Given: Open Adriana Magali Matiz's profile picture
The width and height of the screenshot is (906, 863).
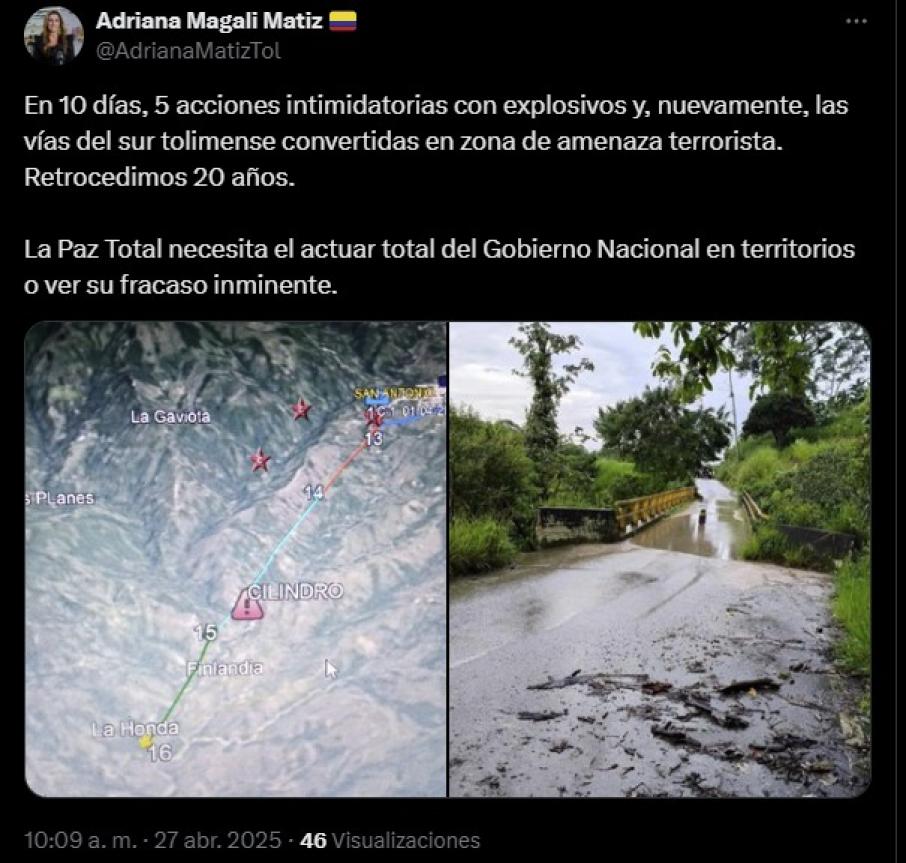Looking at the screenshot, I should (53, 36).
